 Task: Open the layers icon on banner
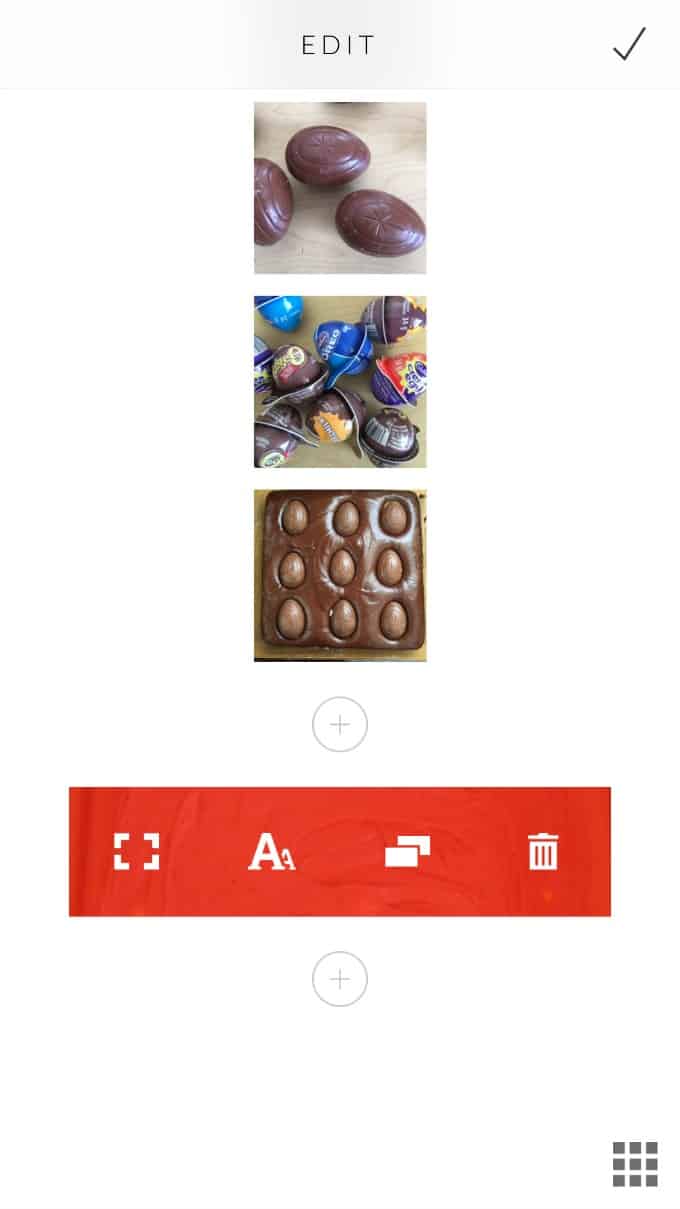tap(407, 852)
